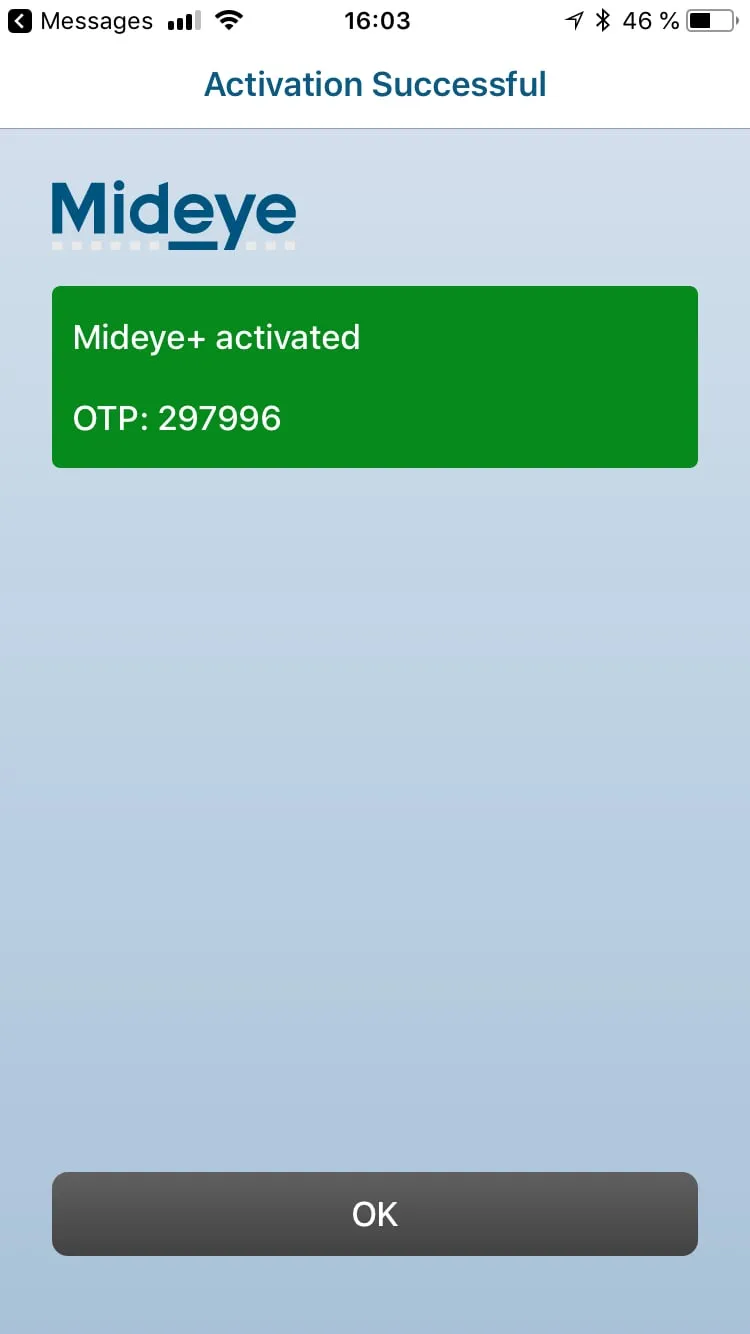Select the OTP code 297996
Image resolution: width=750 pixels, height=1334 pixels.
click(219, 418)
